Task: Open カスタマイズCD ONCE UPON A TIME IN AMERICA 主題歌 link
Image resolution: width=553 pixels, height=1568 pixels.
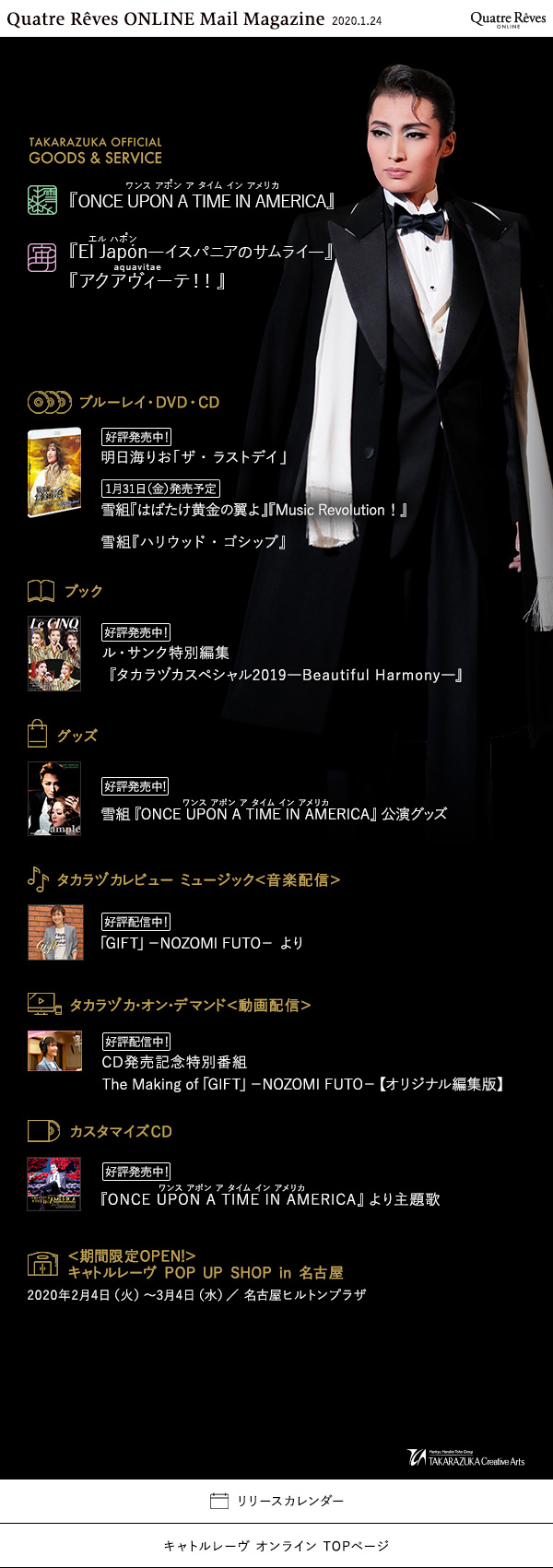Action: pos(270,1199)
